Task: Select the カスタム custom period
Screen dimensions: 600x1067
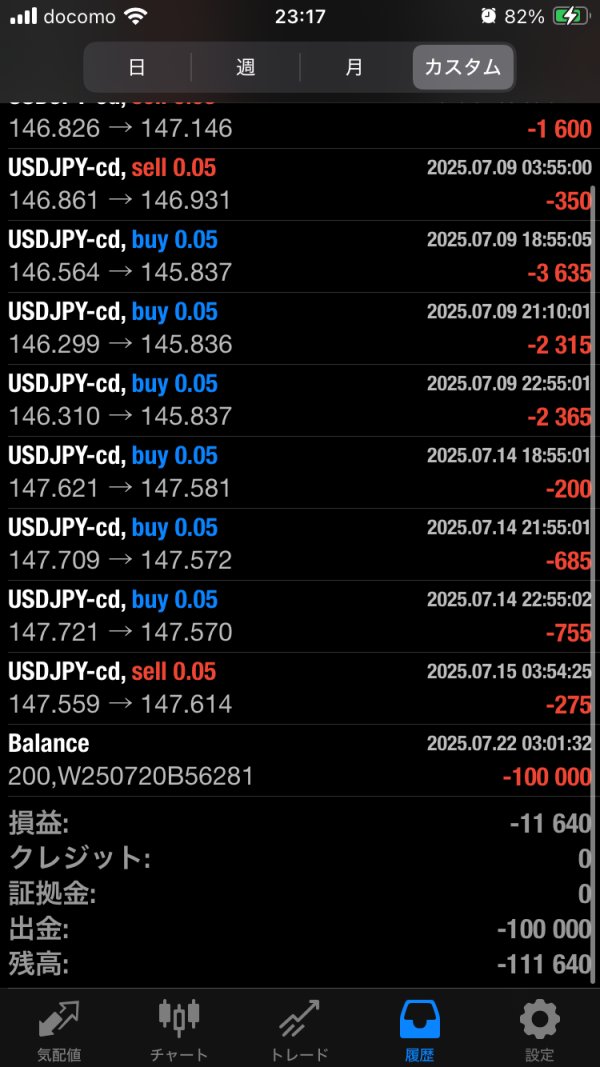Action: coord(462,68)
